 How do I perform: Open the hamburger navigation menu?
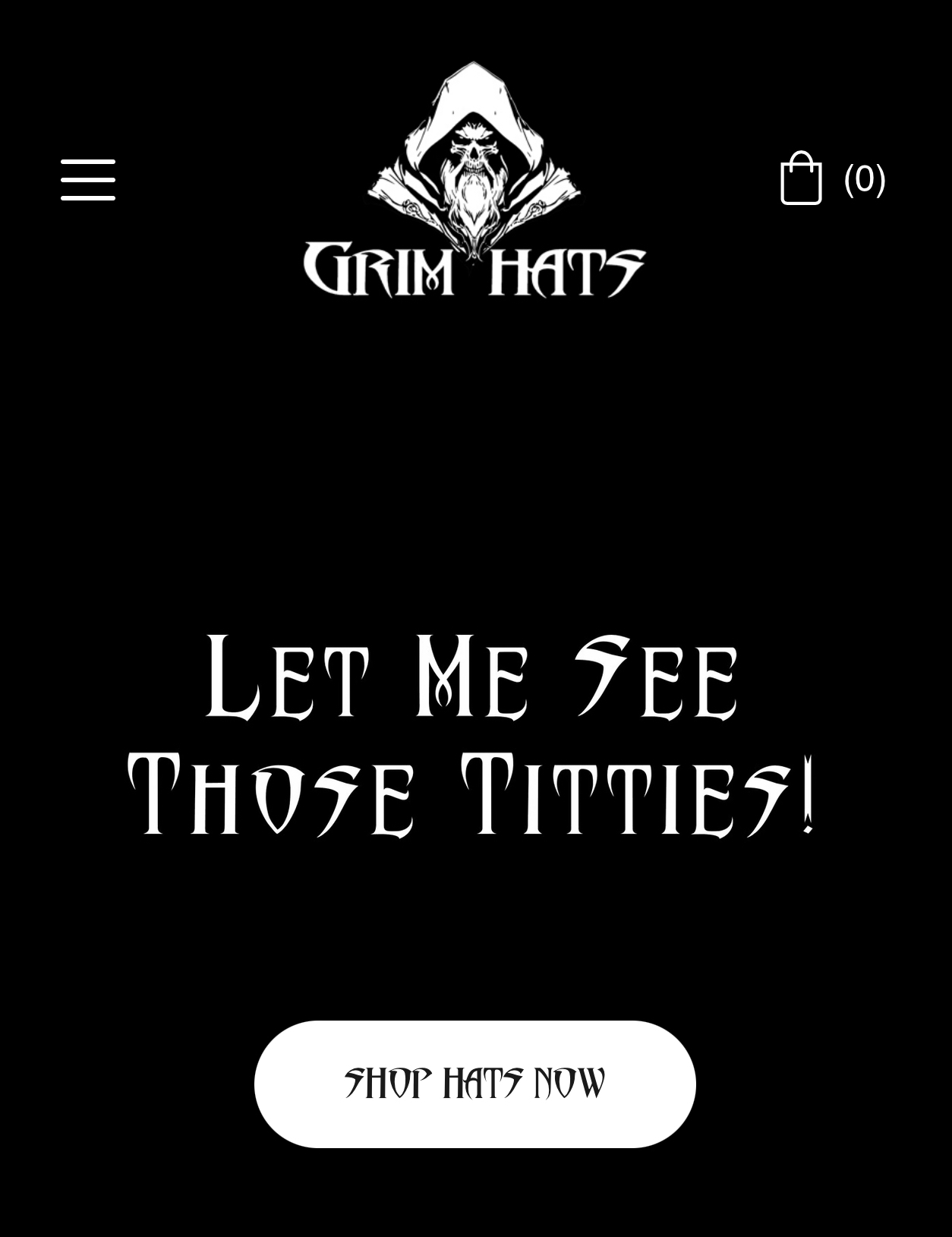88,180
